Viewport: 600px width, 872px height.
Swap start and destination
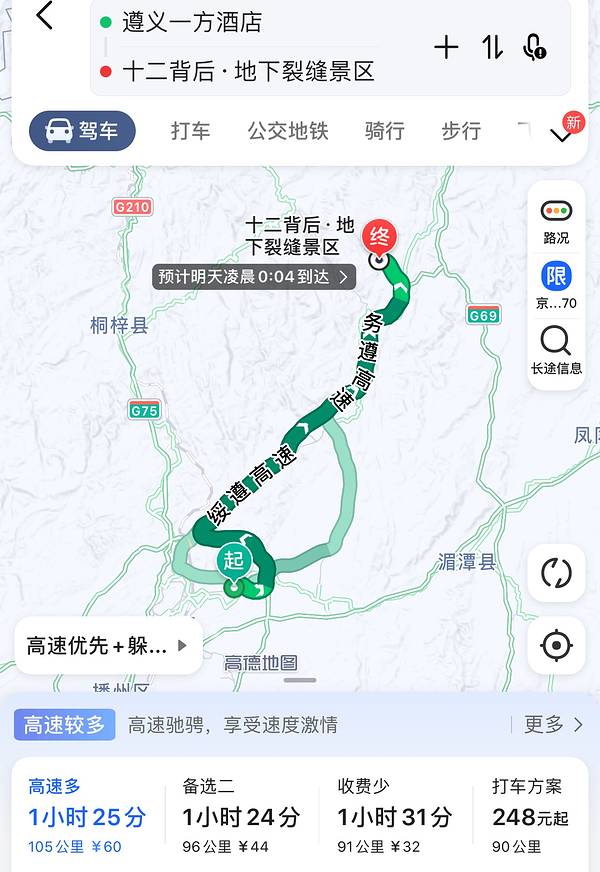tap(492, 47)
